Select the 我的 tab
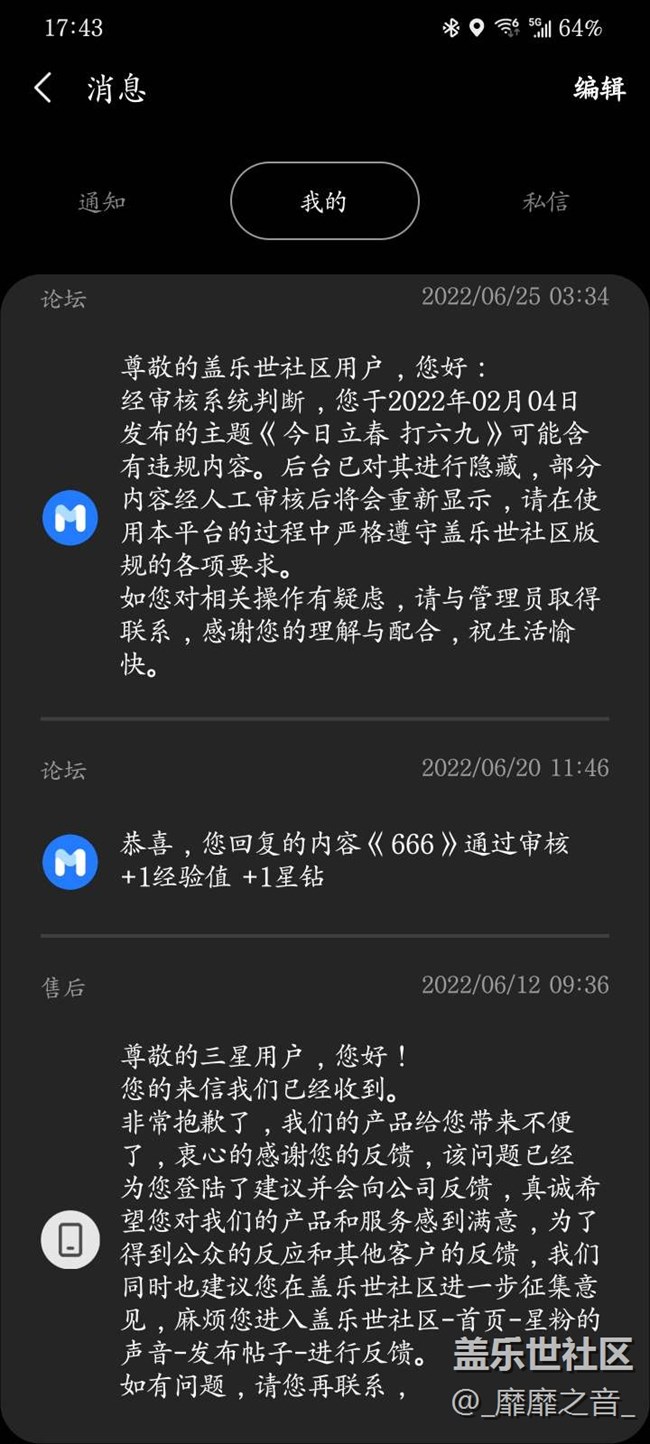The image size is (650, 1444). (x=324, y=201)
